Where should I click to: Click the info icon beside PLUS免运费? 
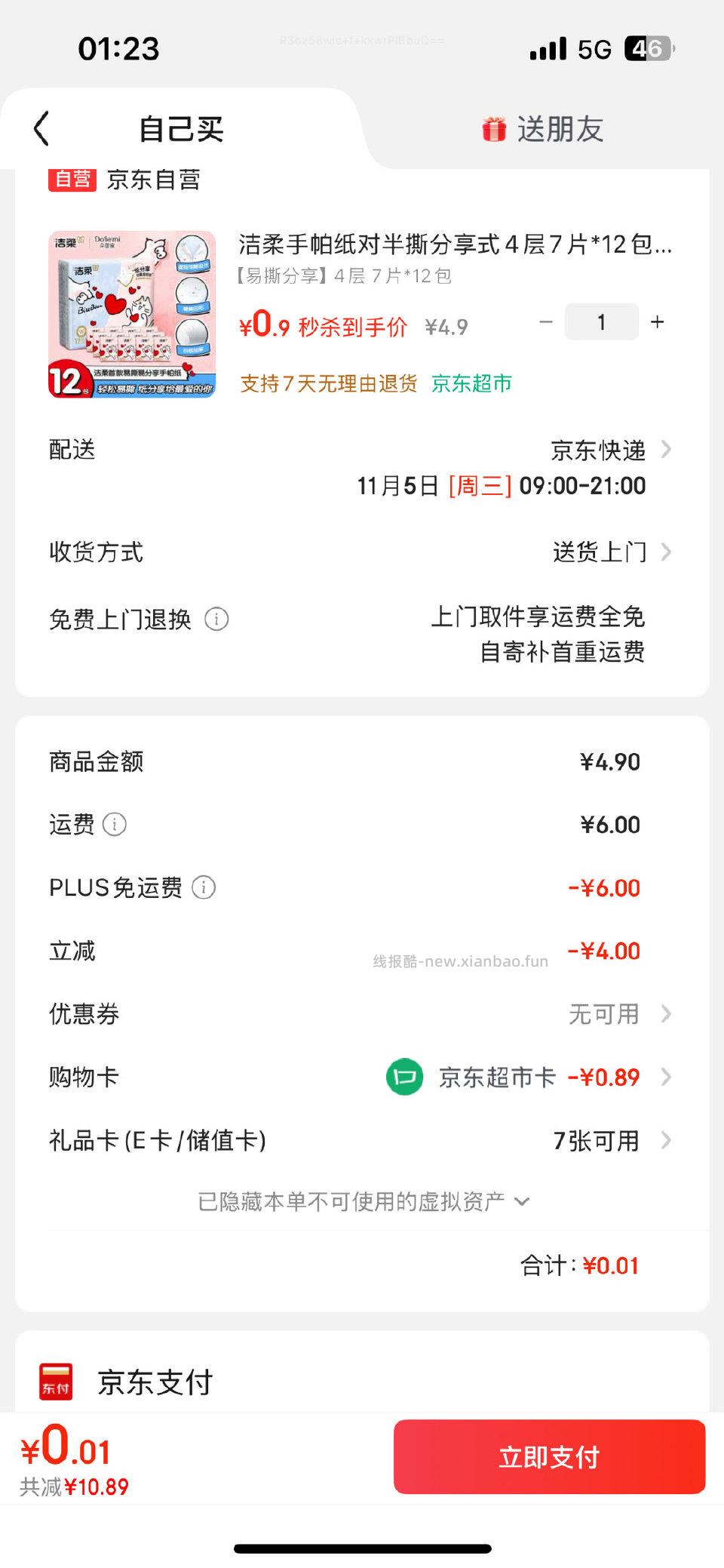pos(202,888)
